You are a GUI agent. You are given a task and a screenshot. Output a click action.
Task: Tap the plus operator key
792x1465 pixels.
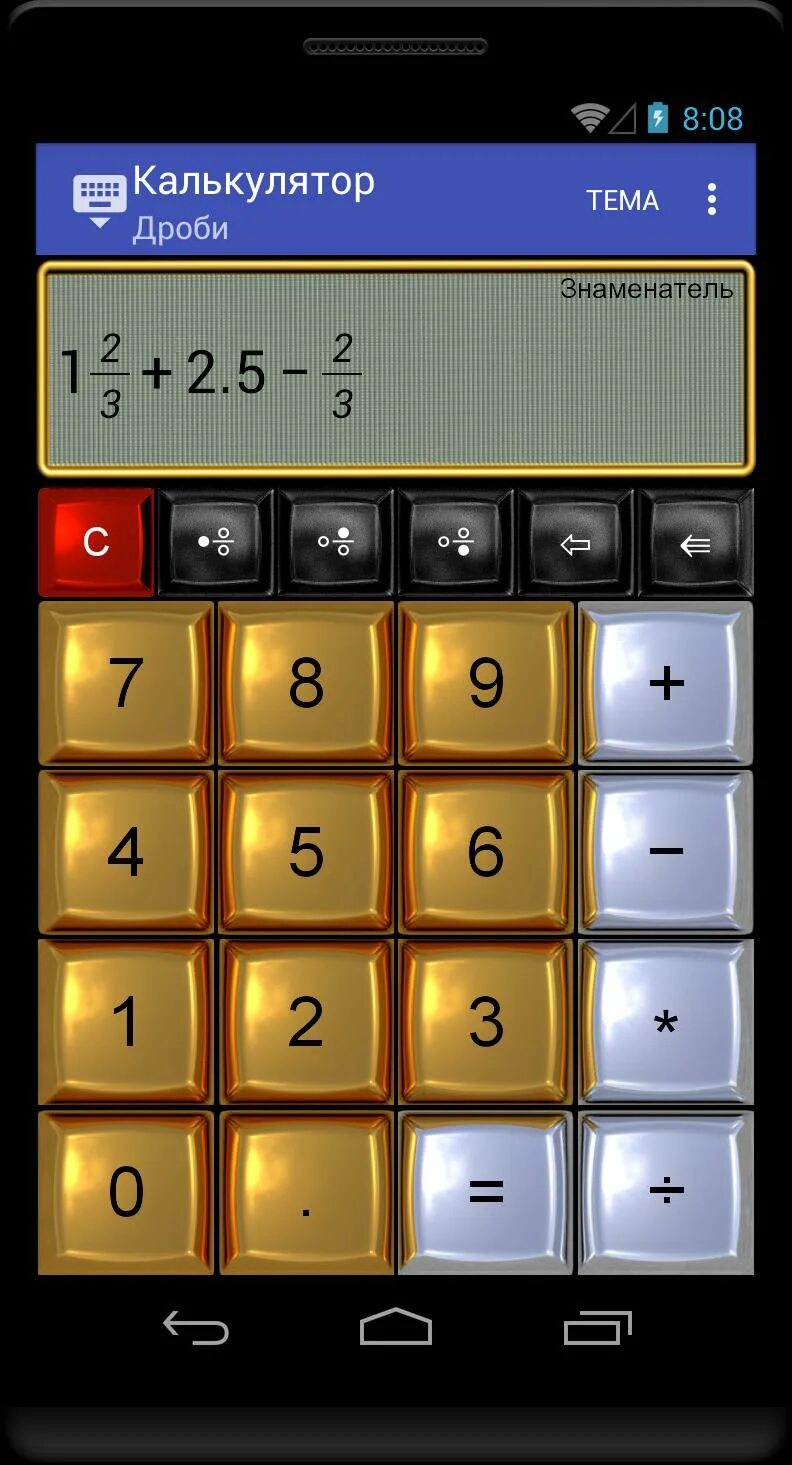666,683
